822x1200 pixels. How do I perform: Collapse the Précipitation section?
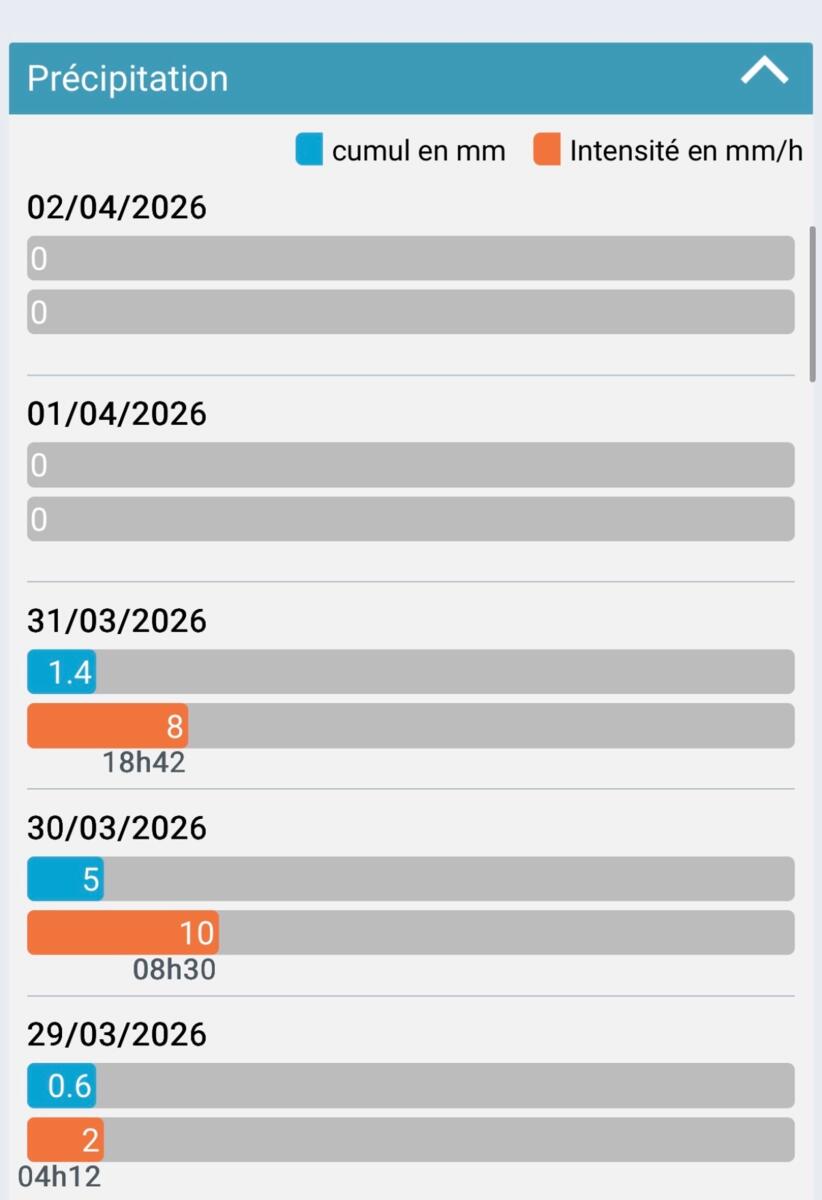764,74
